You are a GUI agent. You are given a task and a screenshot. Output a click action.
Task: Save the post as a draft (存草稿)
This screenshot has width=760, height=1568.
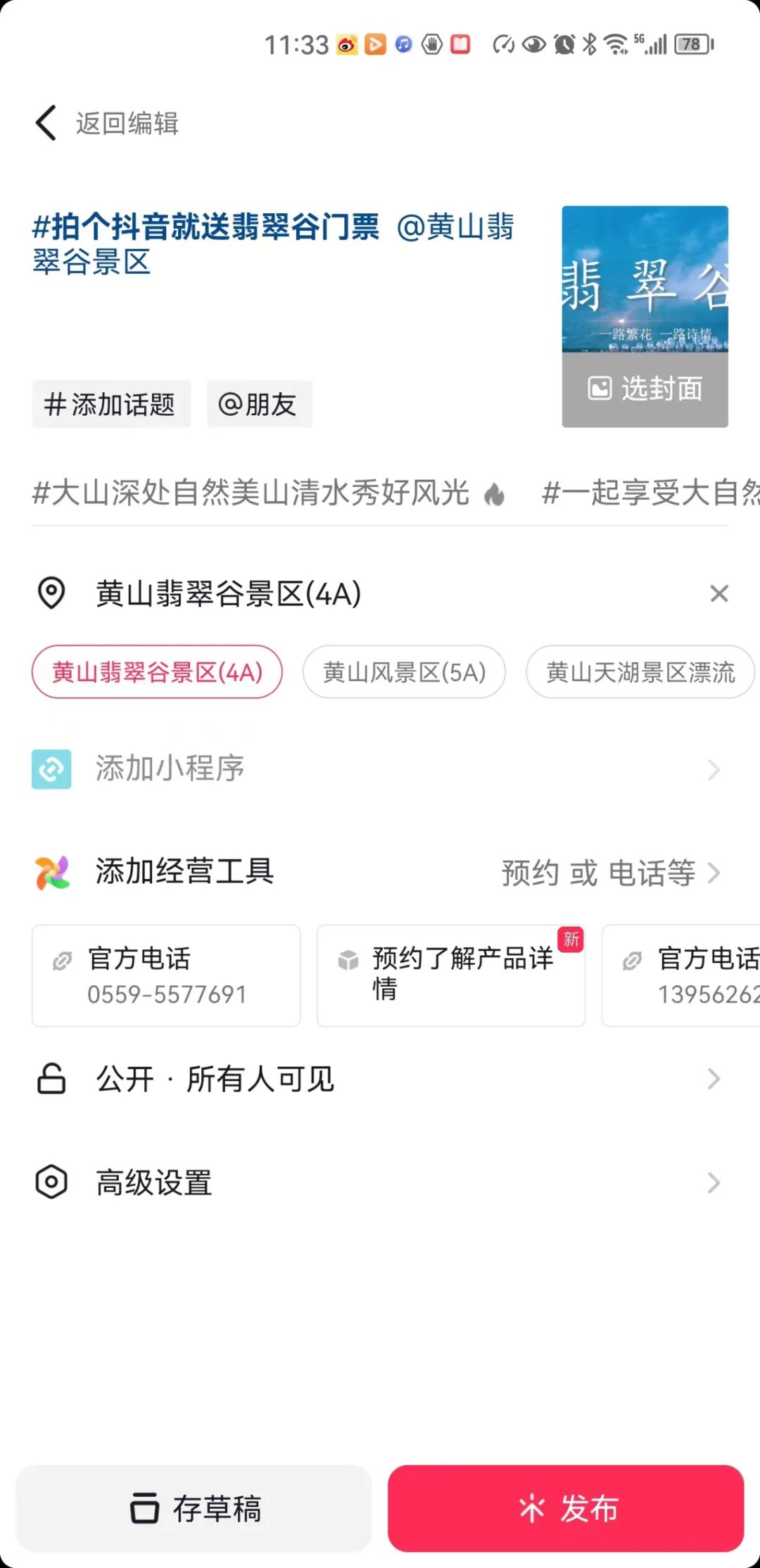pyautogui.click(x=194, y=1509)
